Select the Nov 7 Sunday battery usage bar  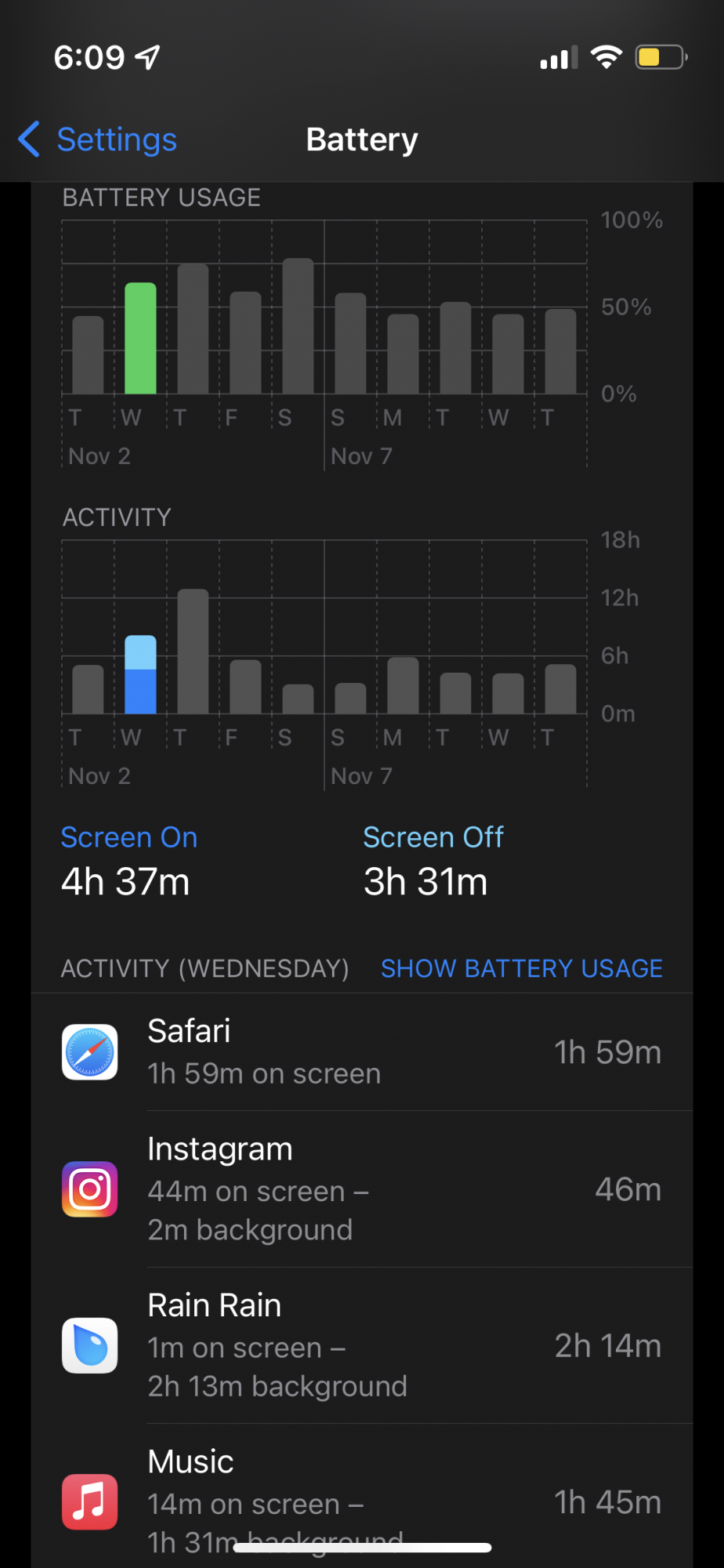click(350, 343)
